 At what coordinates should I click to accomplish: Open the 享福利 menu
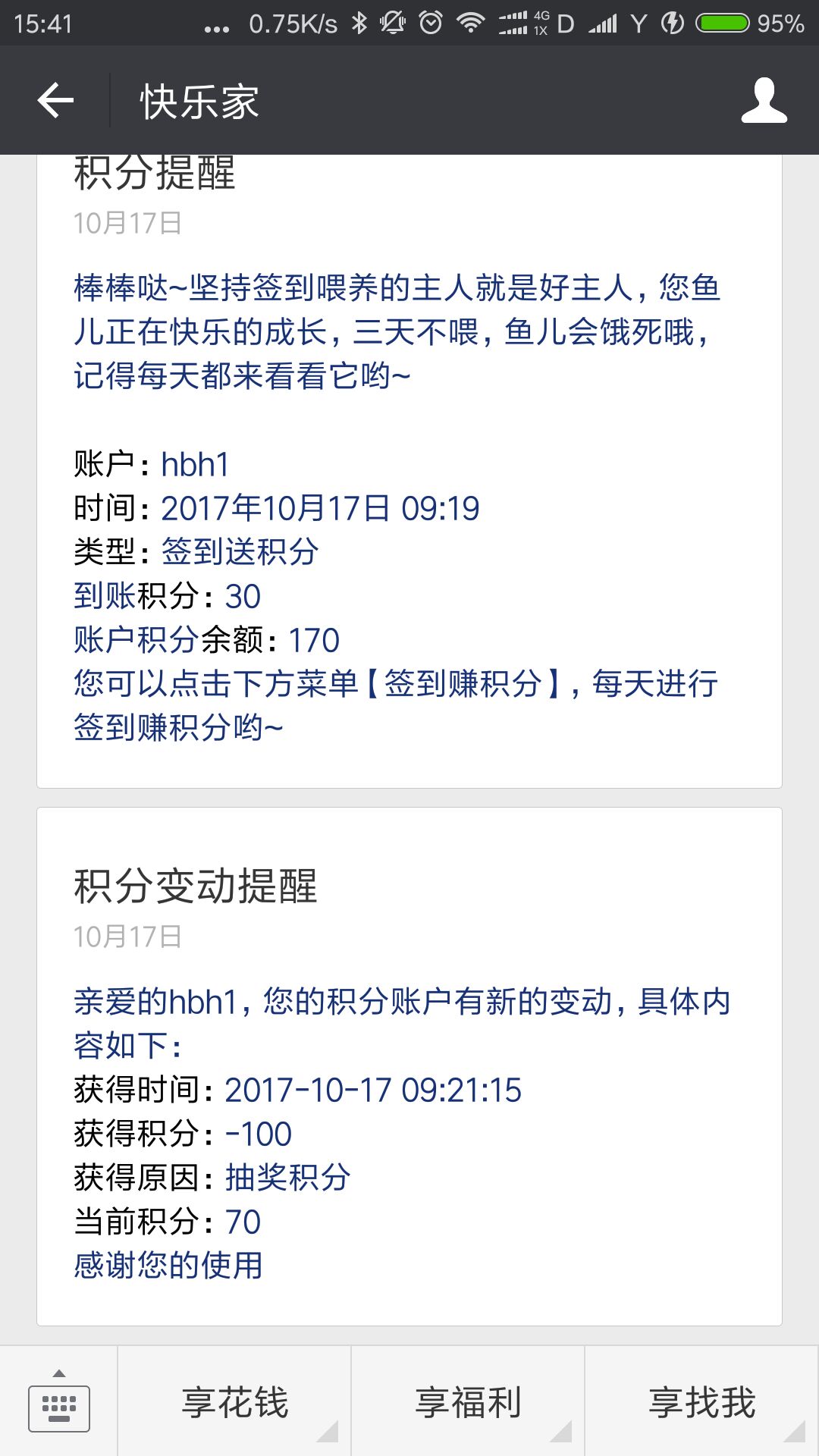(x=468, y=1401)
